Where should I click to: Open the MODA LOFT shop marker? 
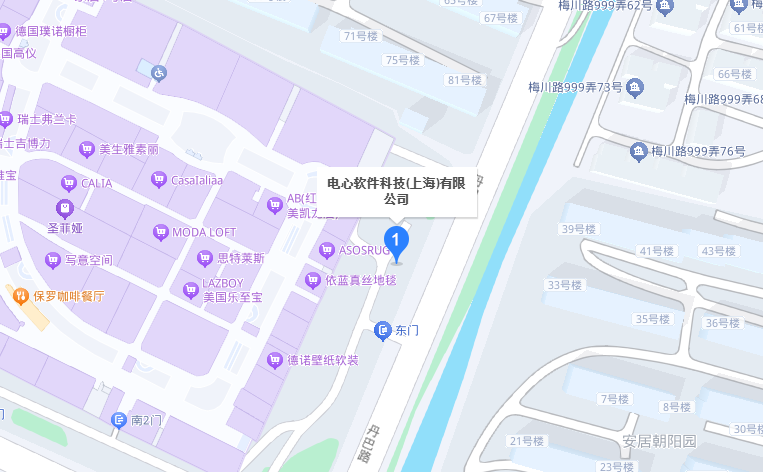click(160, 232)
